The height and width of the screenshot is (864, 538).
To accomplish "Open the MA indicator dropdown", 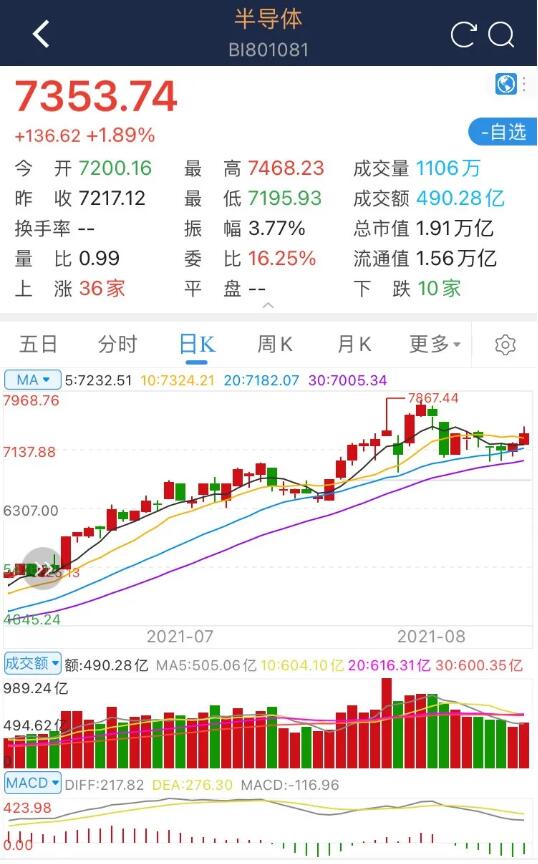I will pos(33,380).
